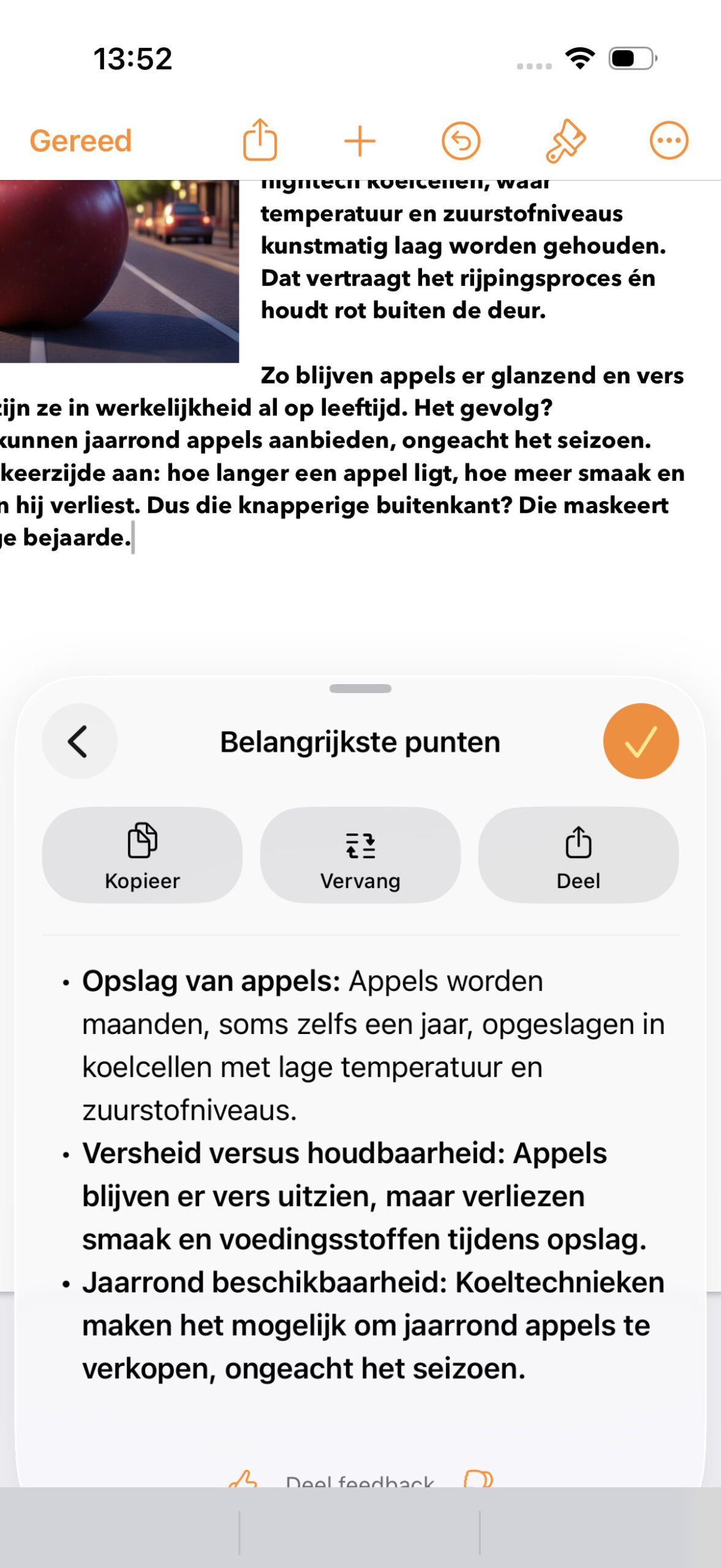Share the document from the toolbar
The image size is (721, 1568).
[260, 140]
